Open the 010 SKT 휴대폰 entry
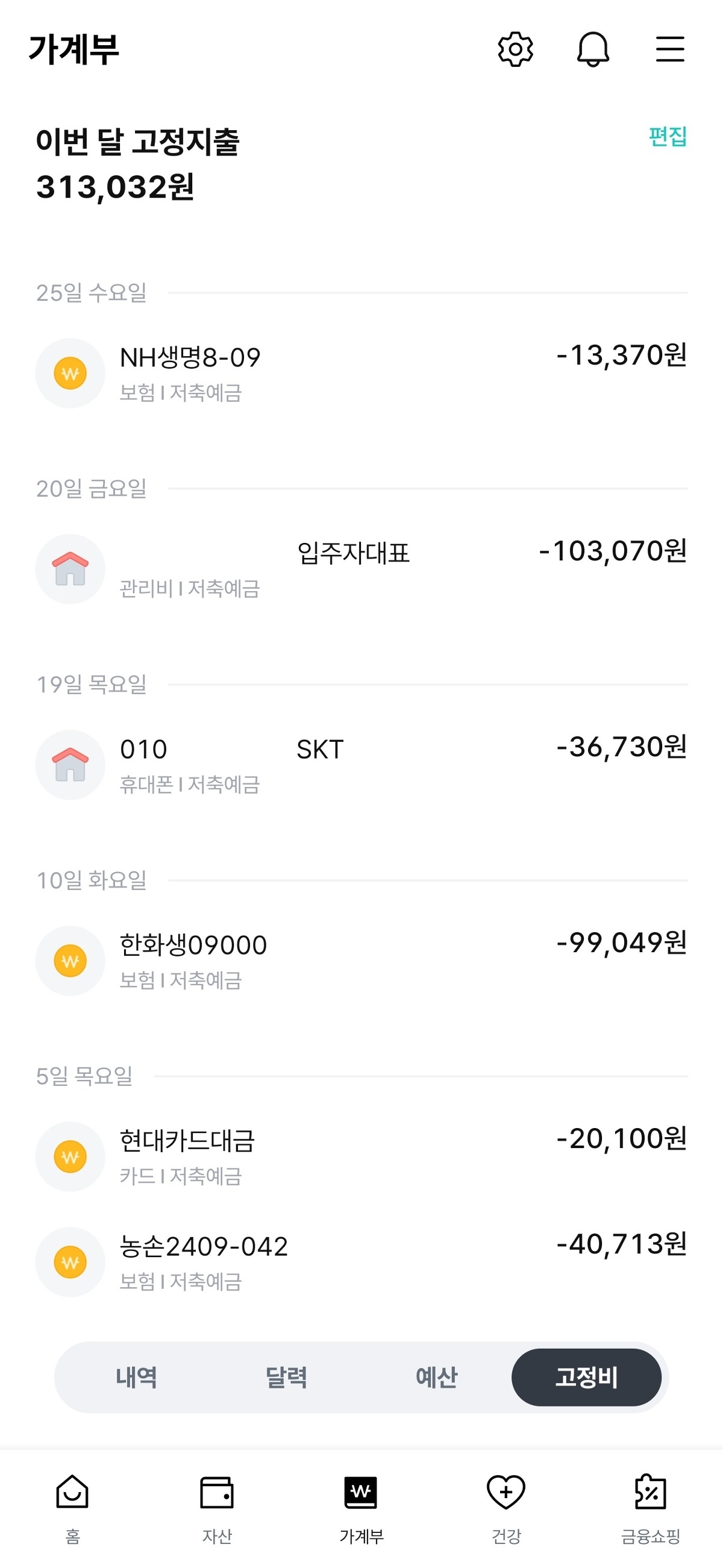This screenshot has height=1568, width=723. pos(361,765)
